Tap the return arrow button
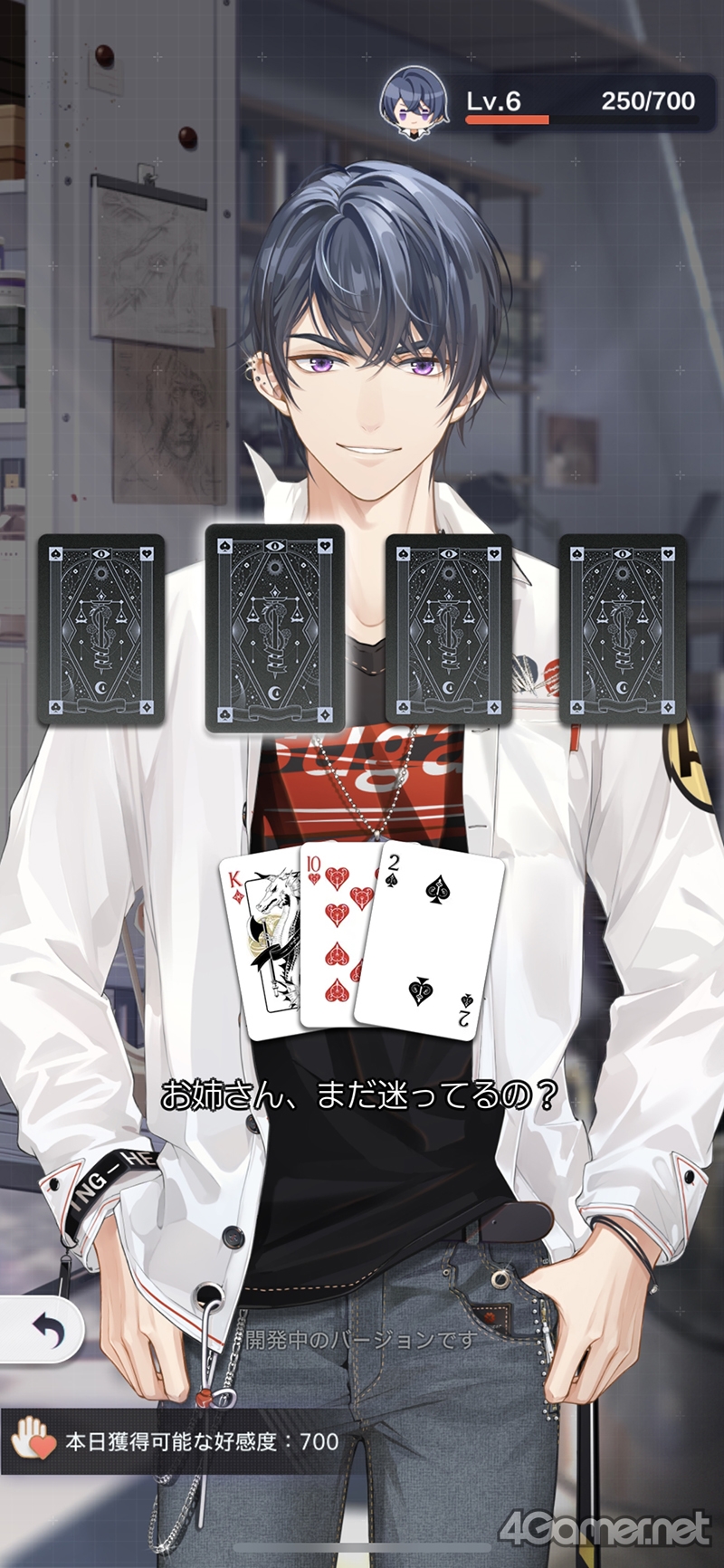Screen dimensions: 724x1568 pyautogui.click(x=43, y=1329)
